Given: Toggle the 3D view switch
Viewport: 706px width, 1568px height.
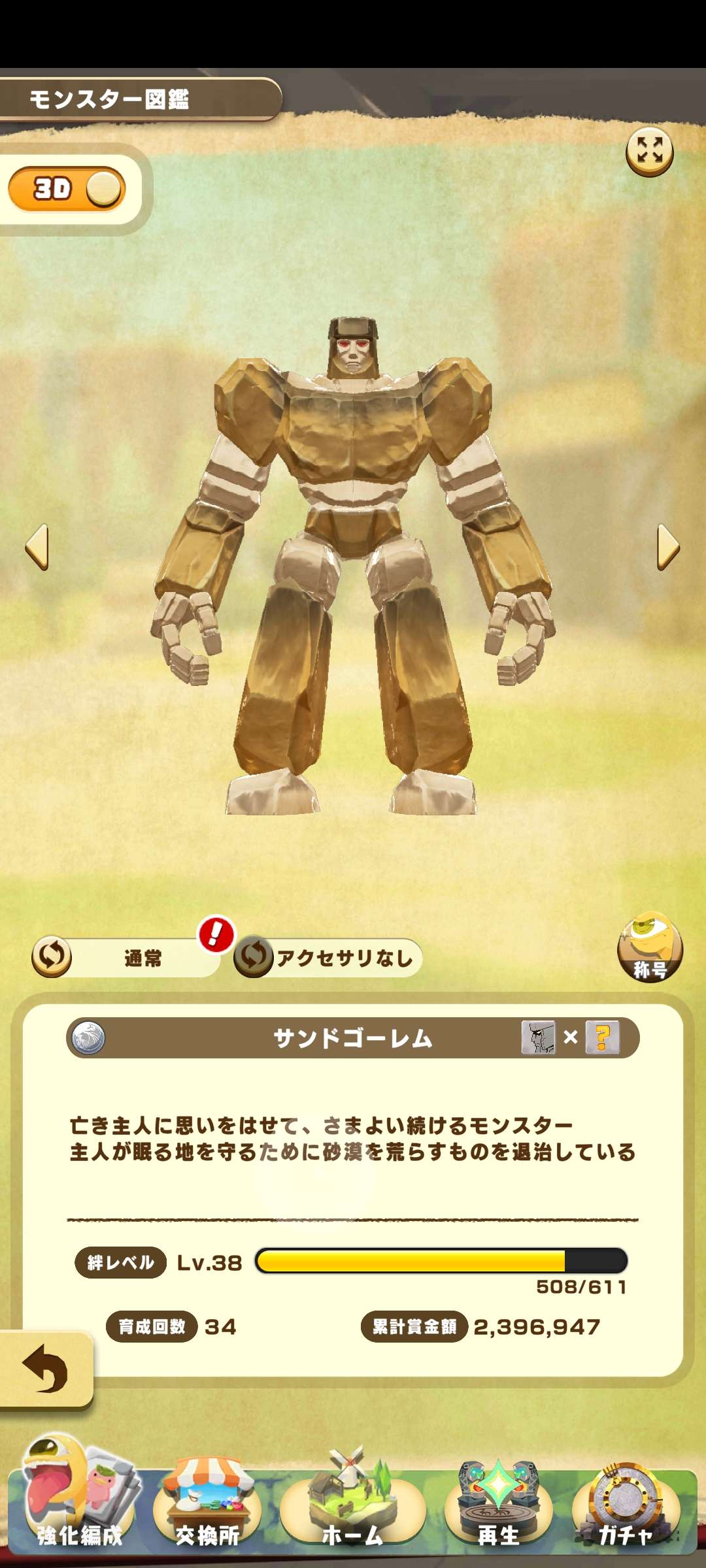Looking at the screenshot, I should [67, 189].
